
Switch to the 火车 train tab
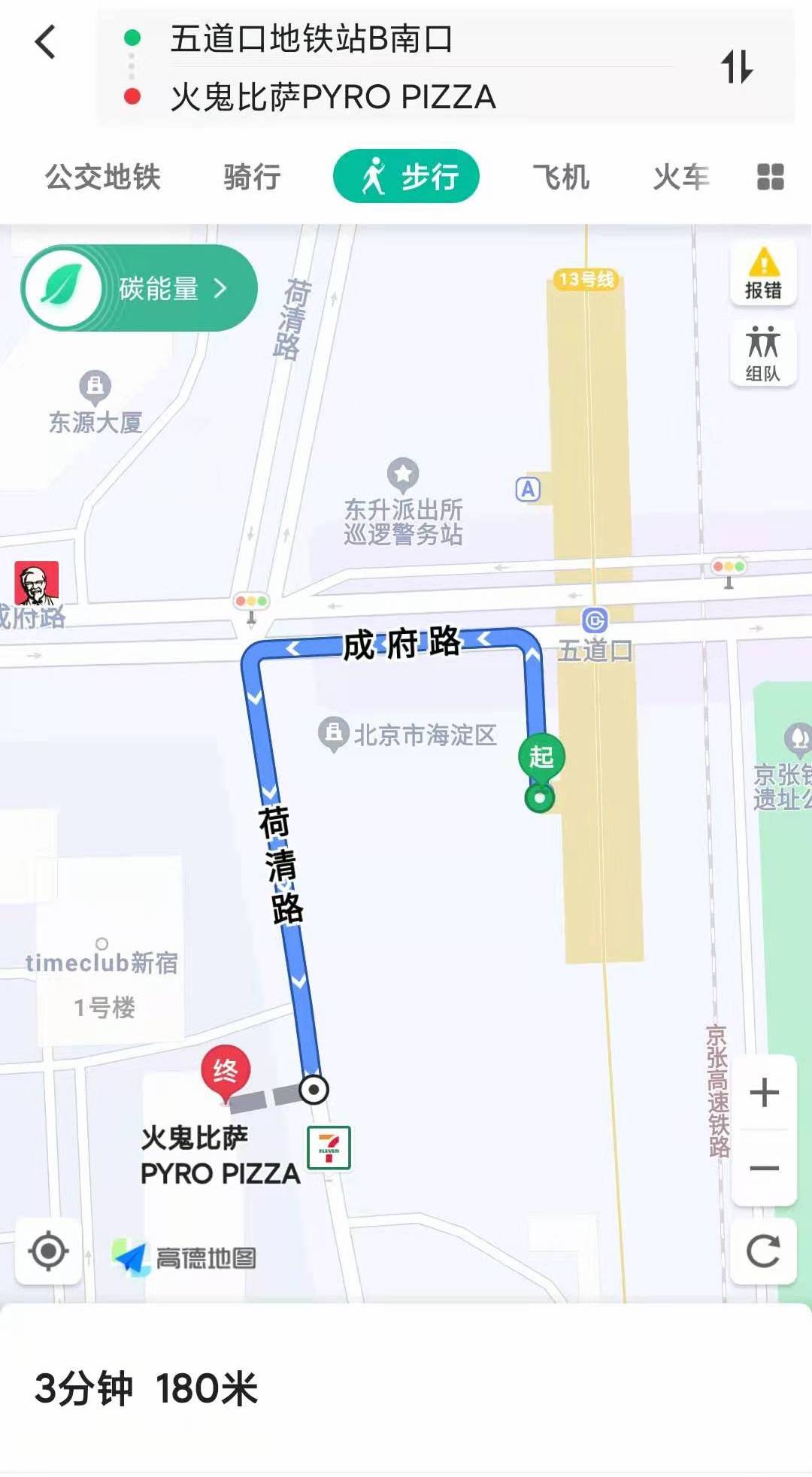[x=680, y=177]
